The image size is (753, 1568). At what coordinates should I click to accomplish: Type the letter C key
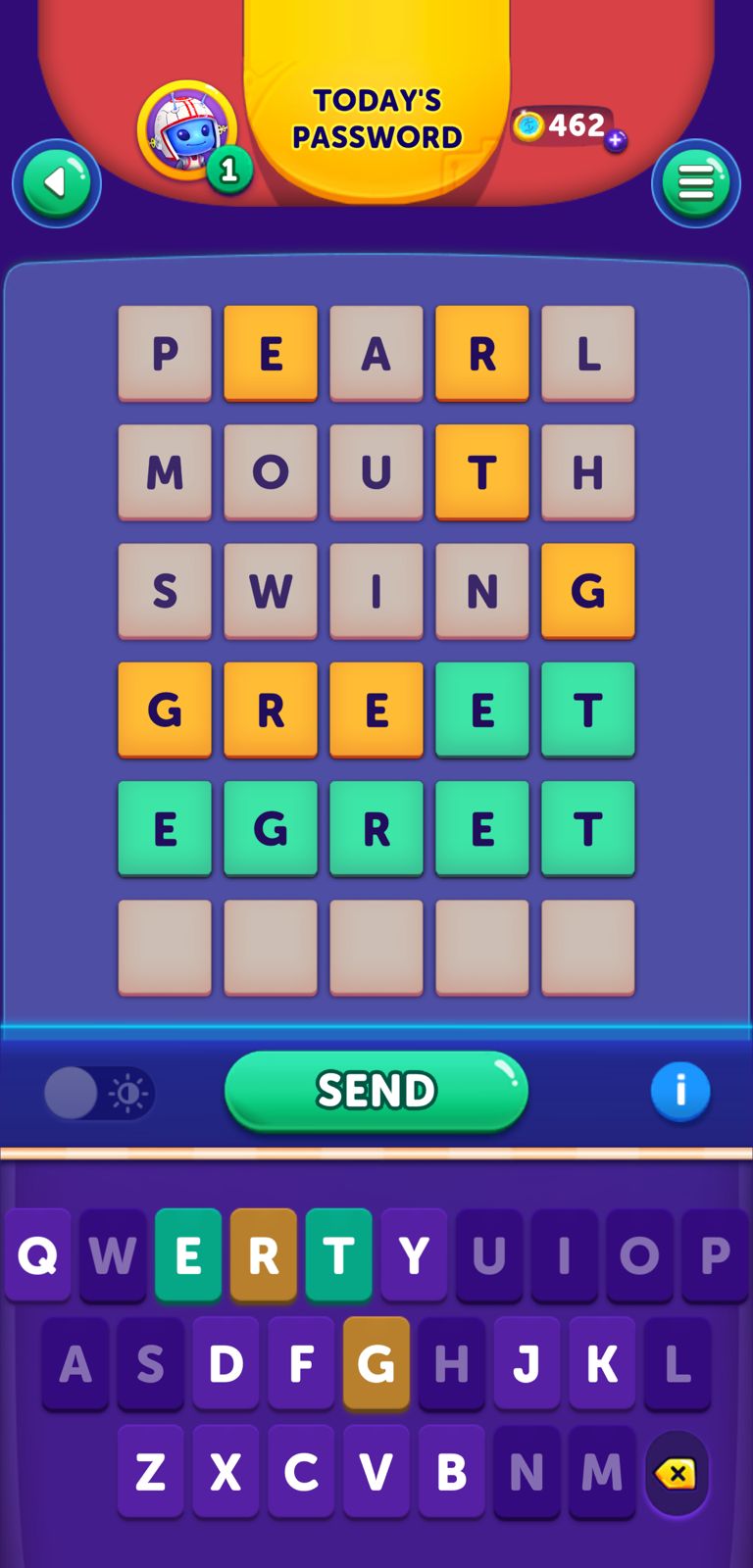pyautogui.click(x=301, y=1471)
